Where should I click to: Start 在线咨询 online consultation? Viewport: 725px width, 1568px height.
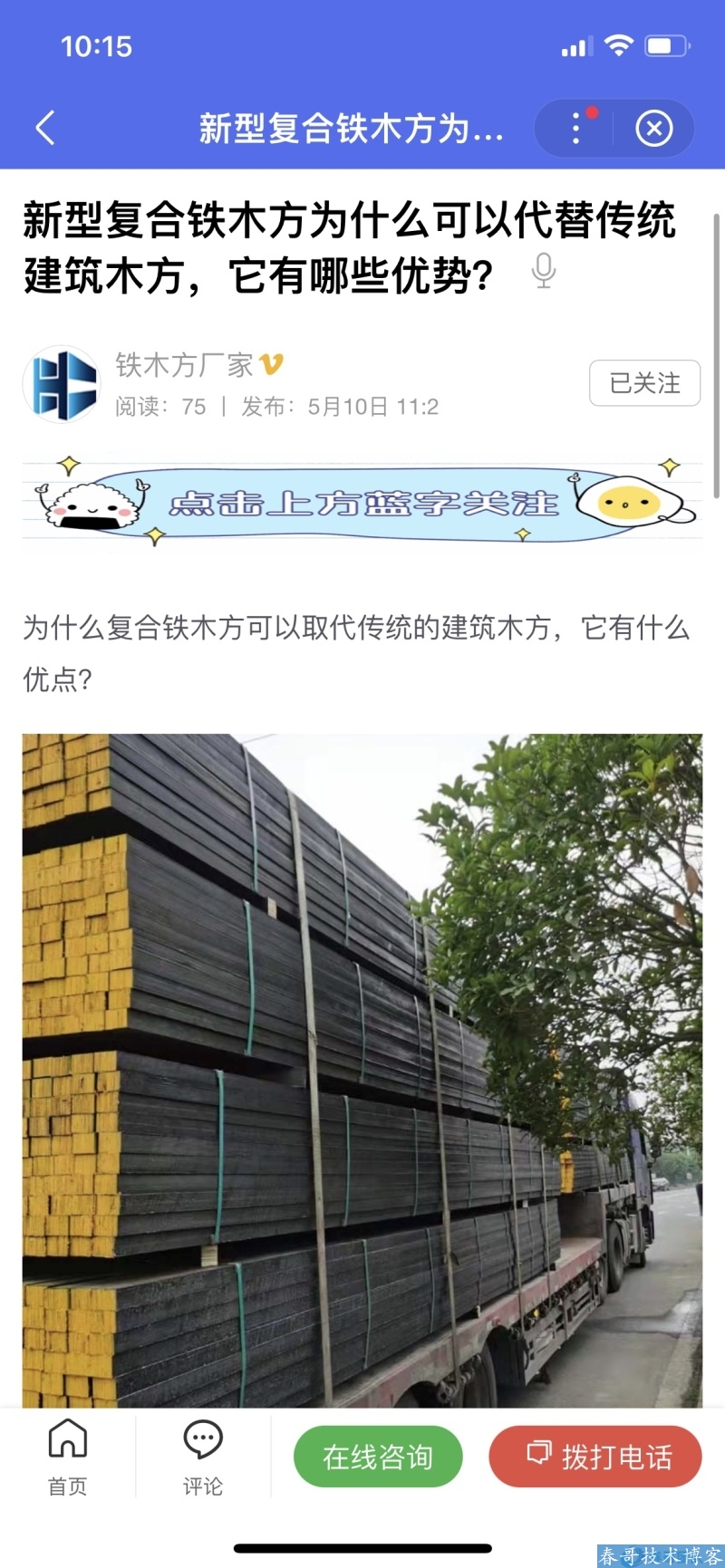(378, 1457)
